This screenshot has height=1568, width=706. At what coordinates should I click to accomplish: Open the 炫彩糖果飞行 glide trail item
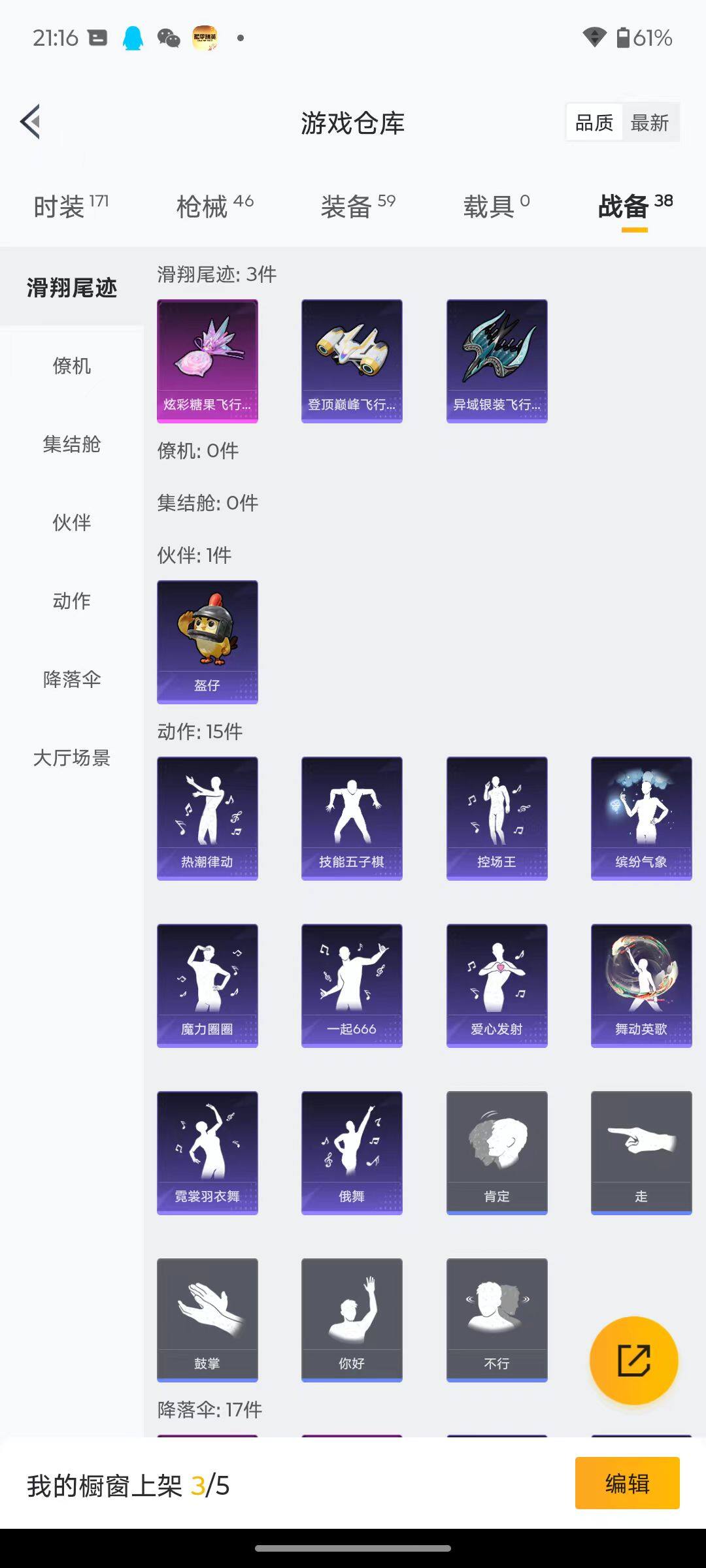[207, 361]
